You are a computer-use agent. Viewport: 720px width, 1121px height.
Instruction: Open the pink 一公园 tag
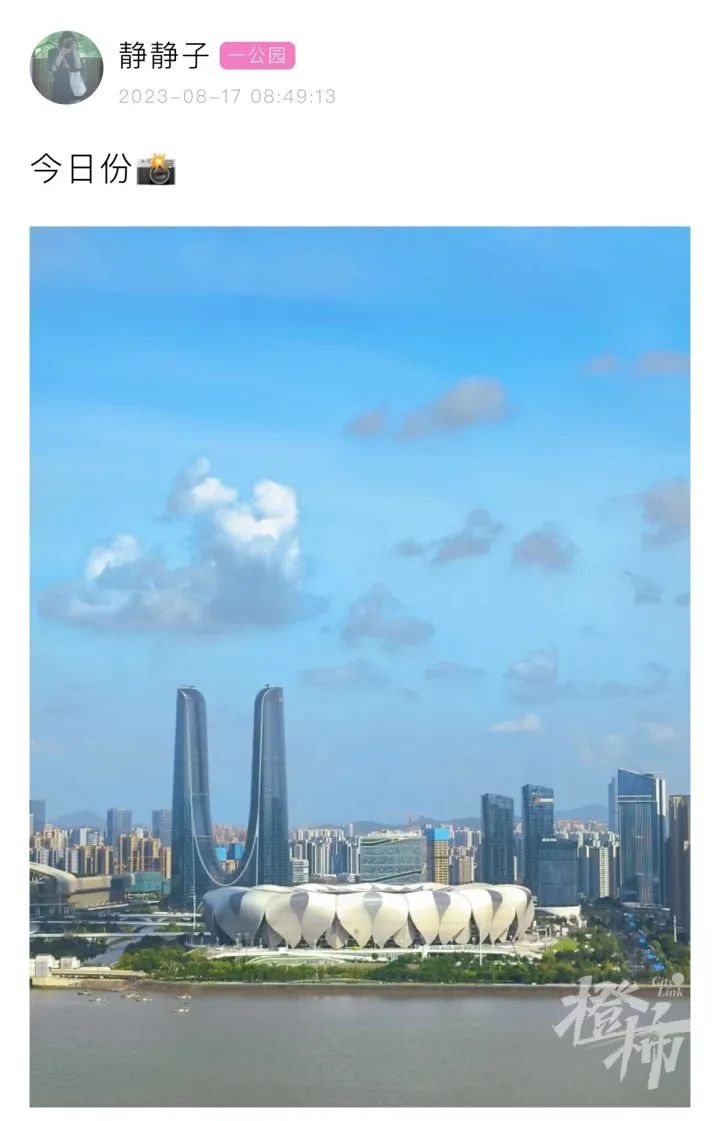pyautogui.click(x=257, y=56)
